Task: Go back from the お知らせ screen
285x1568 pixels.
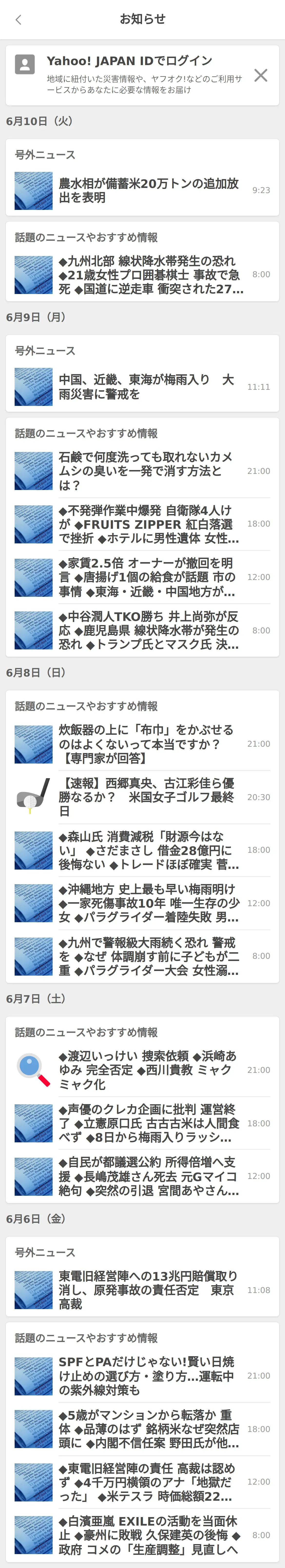Action: (x=18, y=20)
